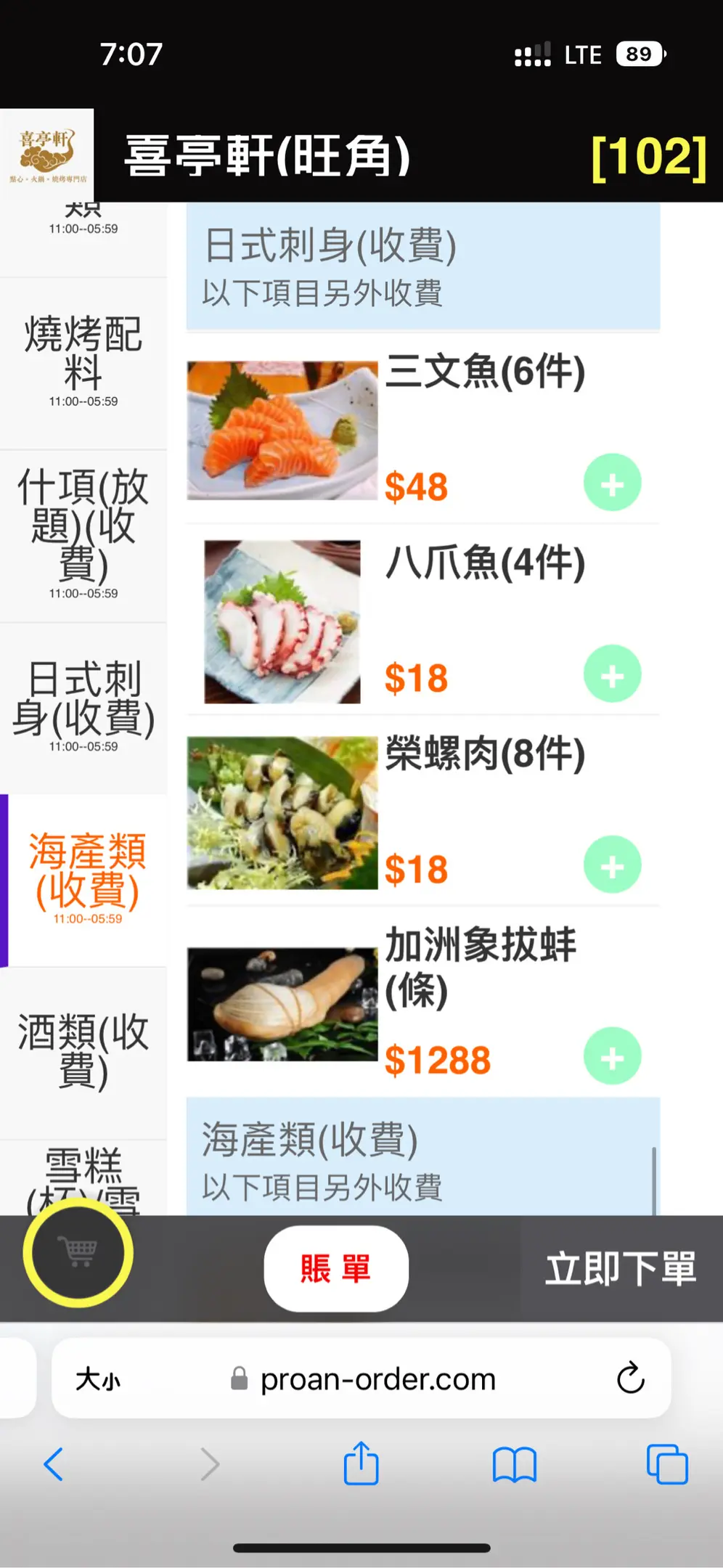Open the shopping cart

(78, 1252)
